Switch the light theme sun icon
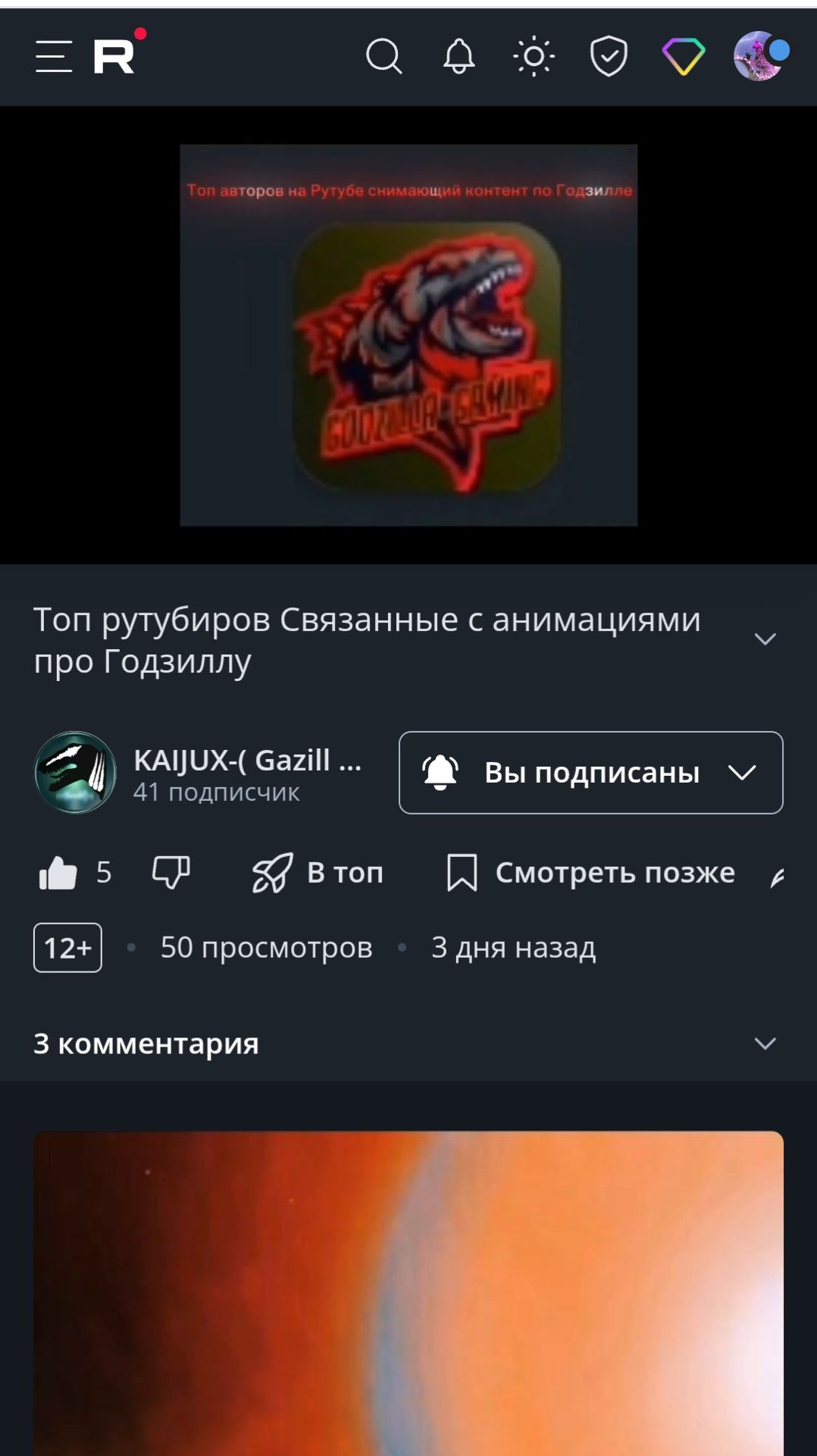The height and width of the screenshot is (1456, 817). click(x=534, y=57)
